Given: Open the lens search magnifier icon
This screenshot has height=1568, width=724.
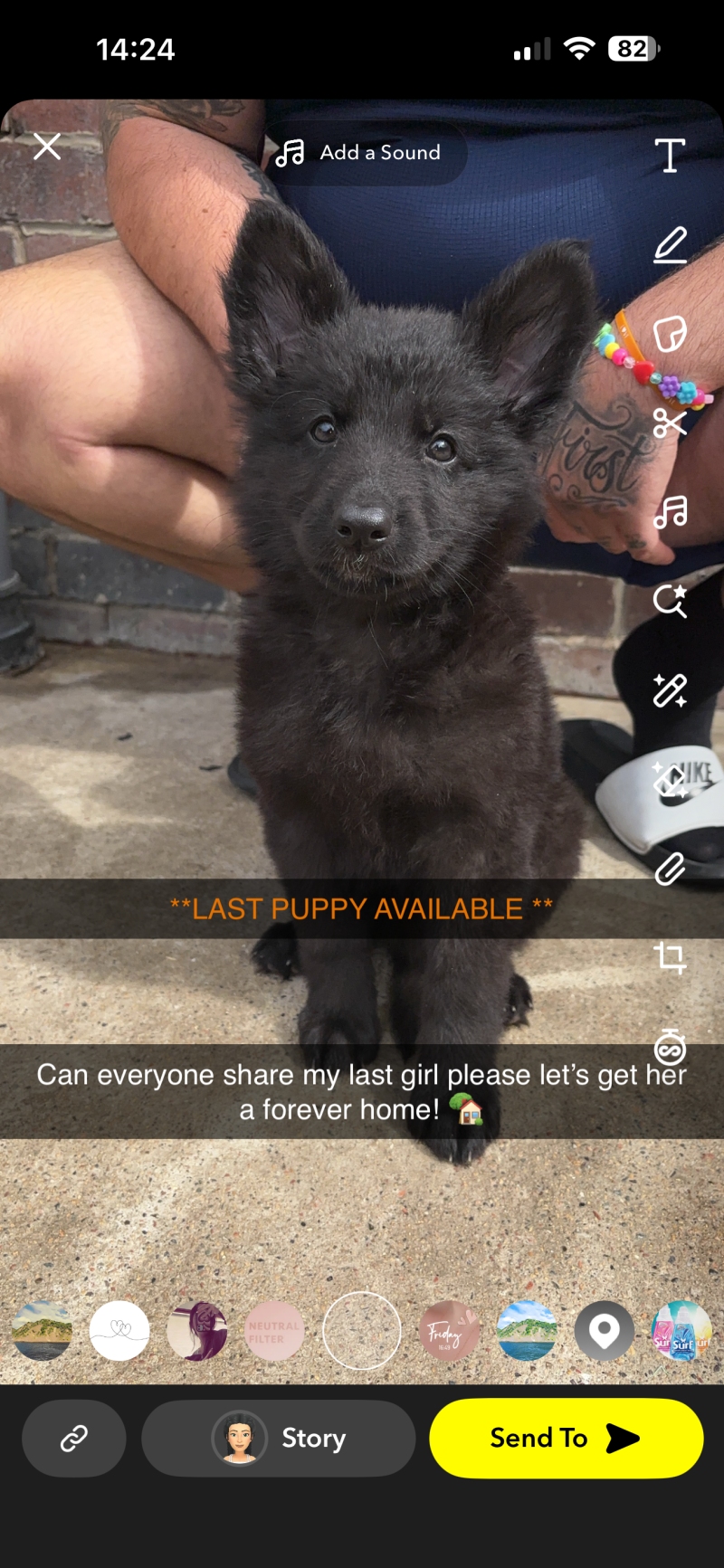Looking at the screenshot, I should click(x=670, y=601).
